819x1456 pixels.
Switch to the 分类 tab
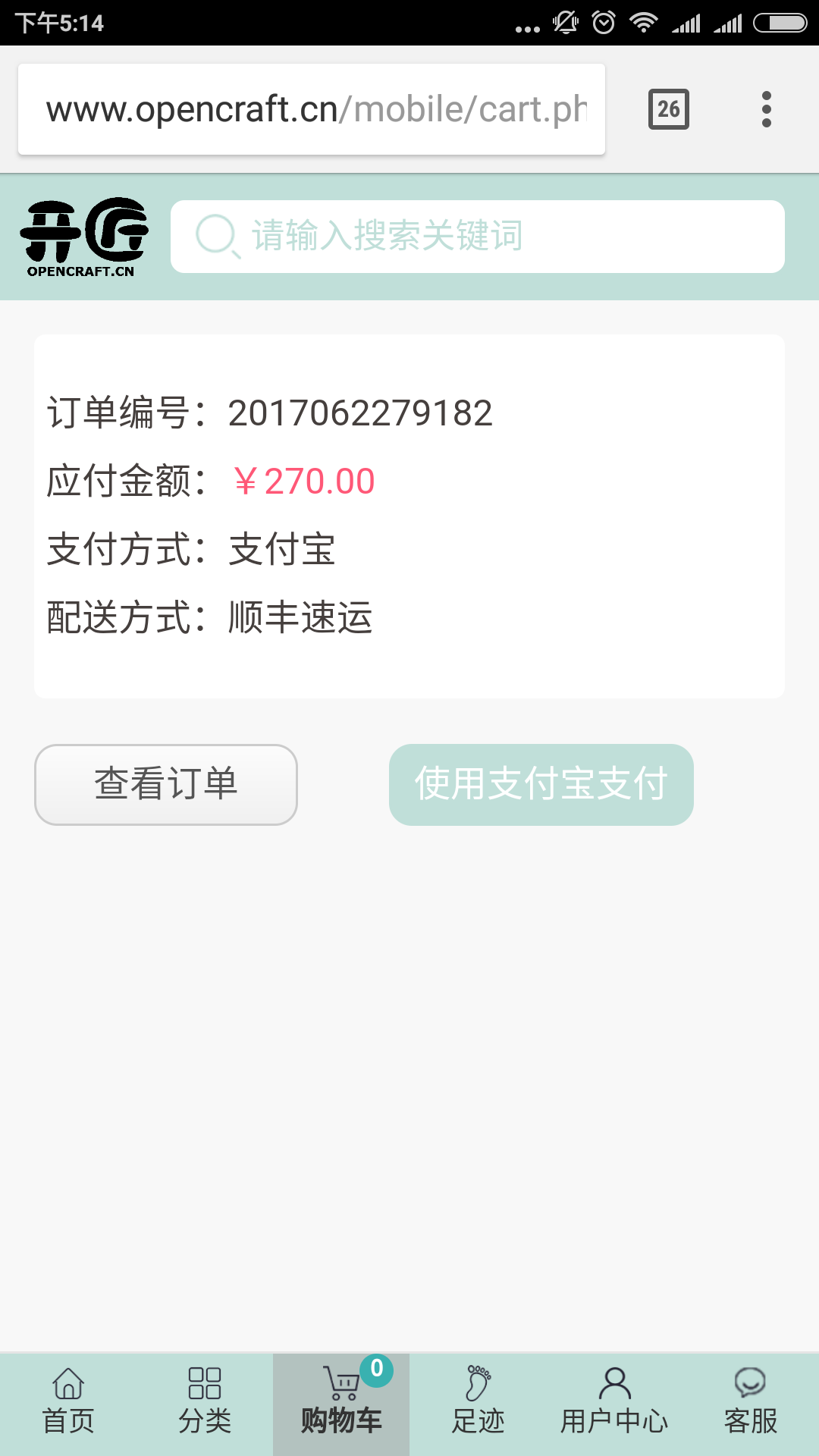coord(205,1404)
